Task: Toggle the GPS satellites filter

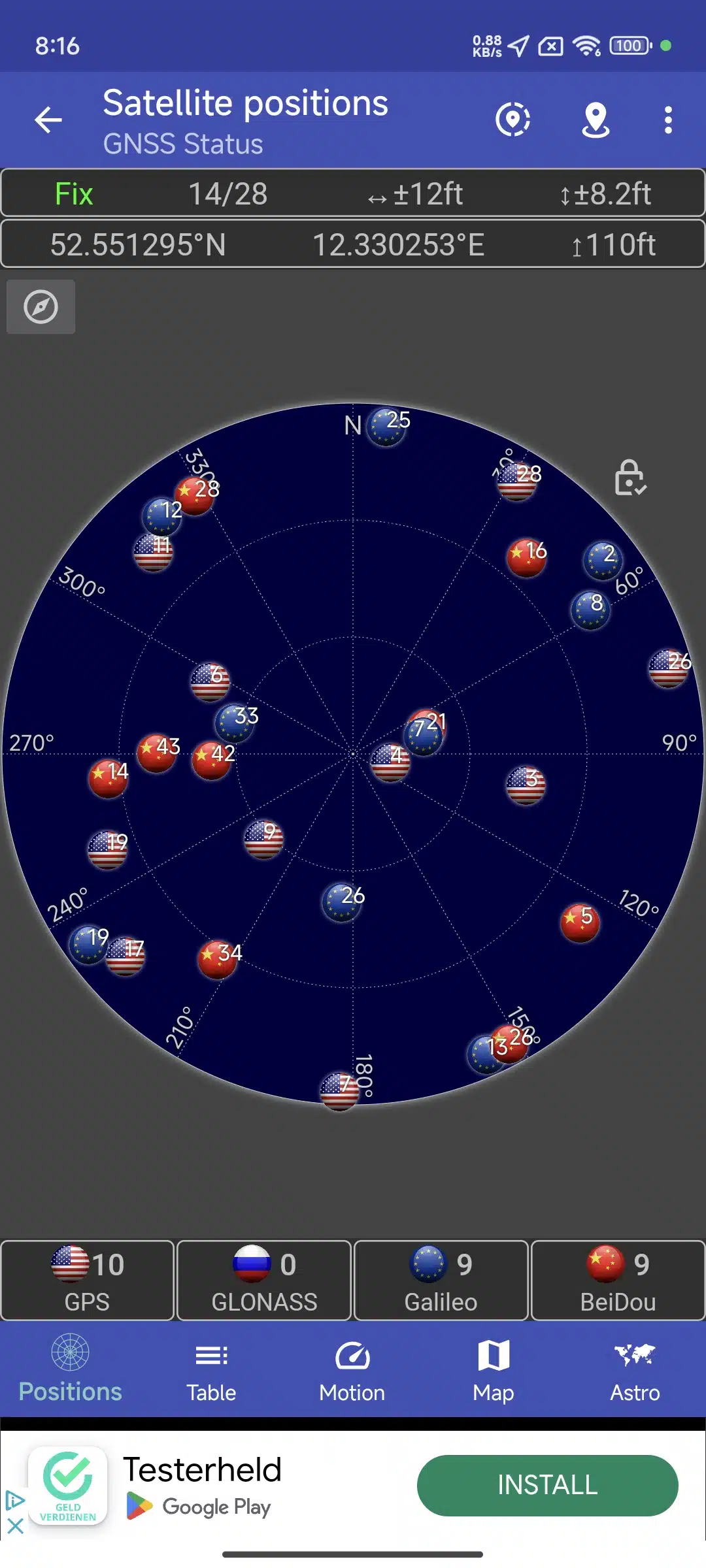Action: point(88,1280)
